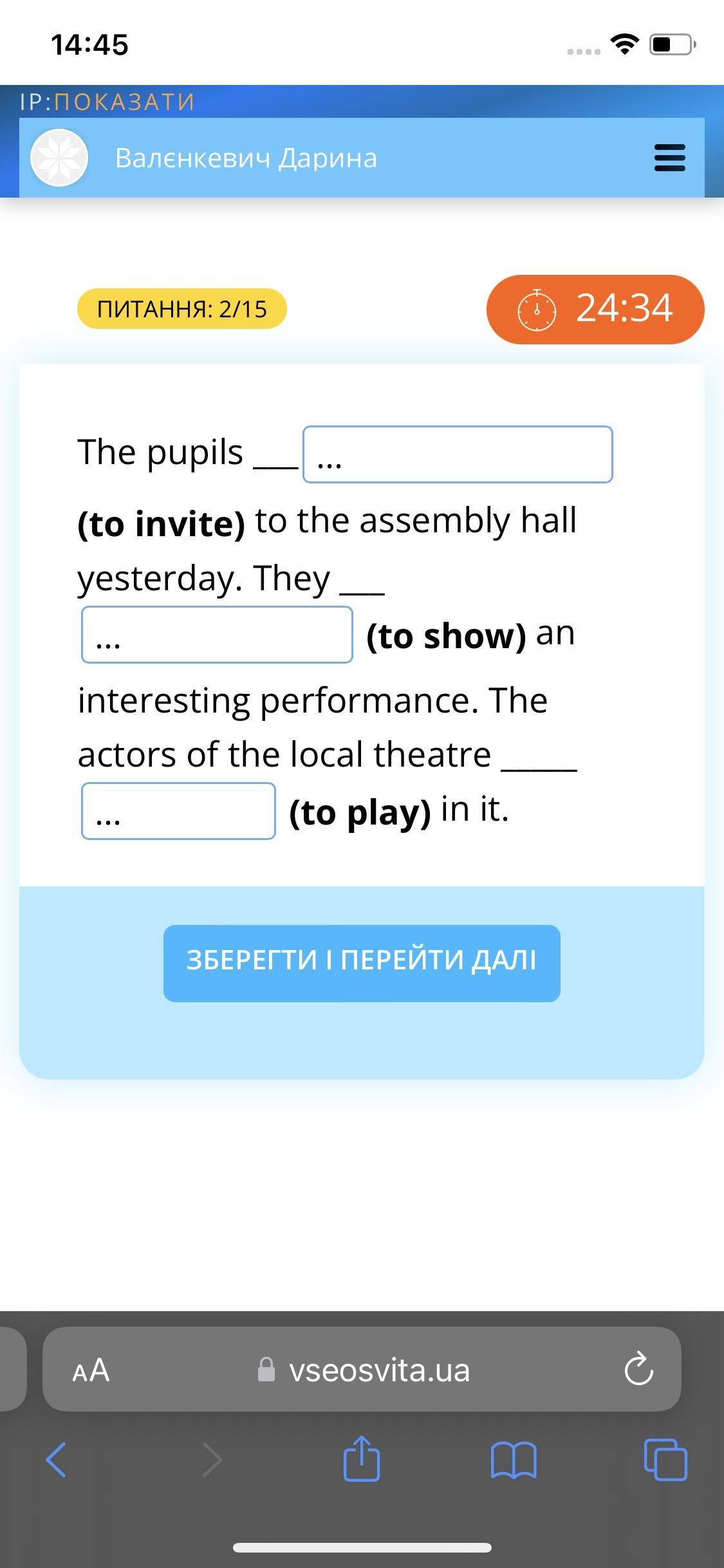Show open Safari tabs

665,1459
